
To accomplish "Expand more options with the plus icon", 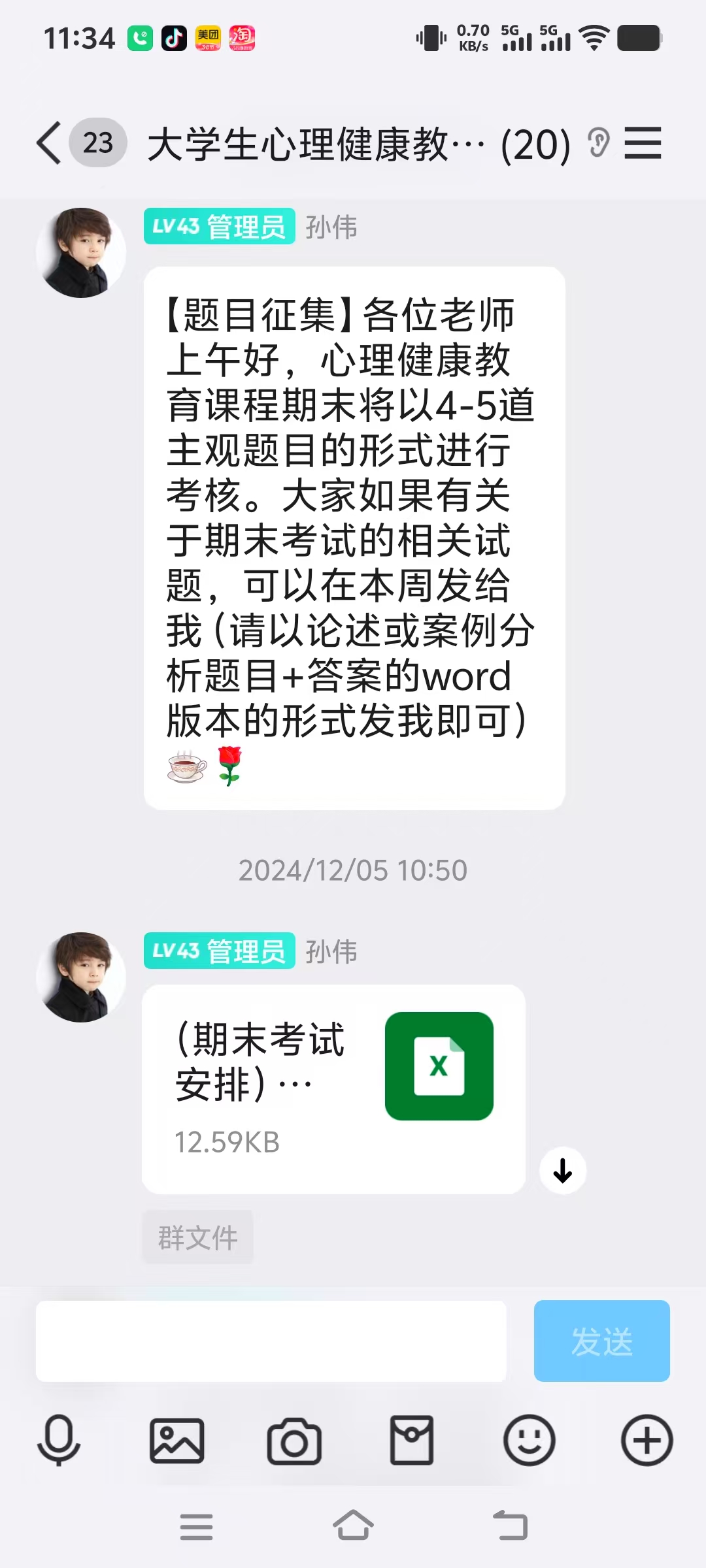I will 647,1441.
